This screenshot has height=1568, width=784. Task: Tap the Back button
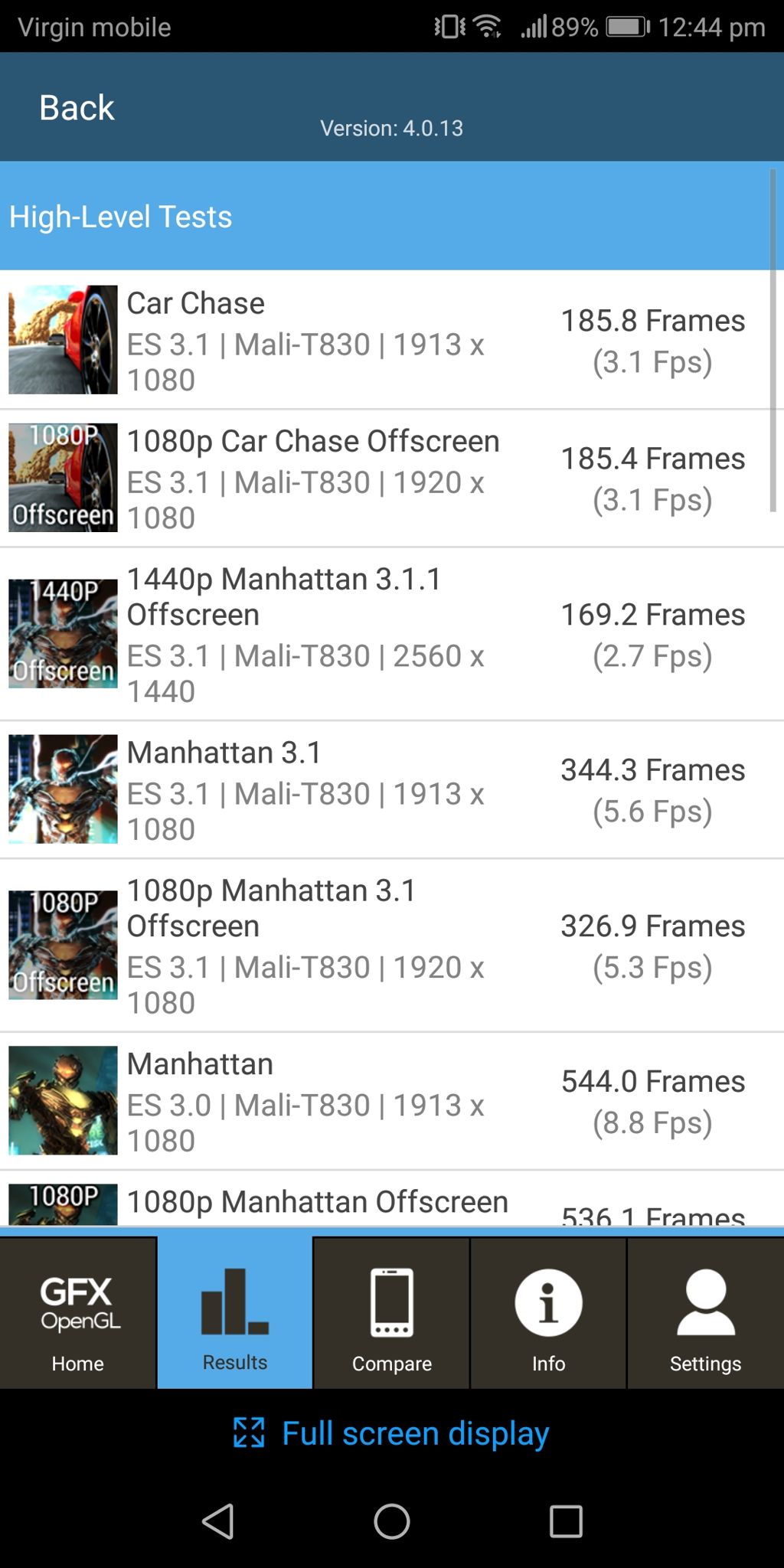pos(77,108)
